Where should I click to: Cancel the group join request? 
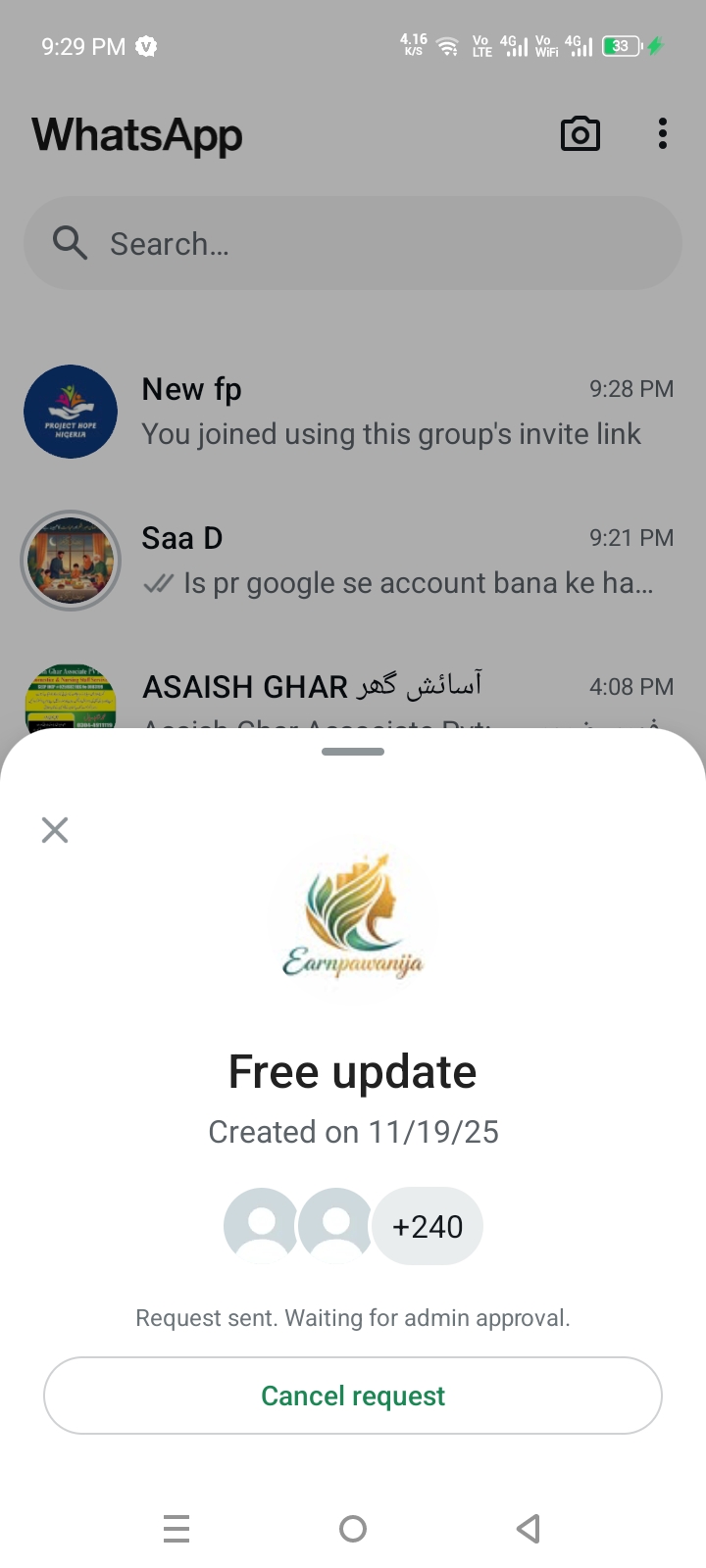[x=353, y=1396]
